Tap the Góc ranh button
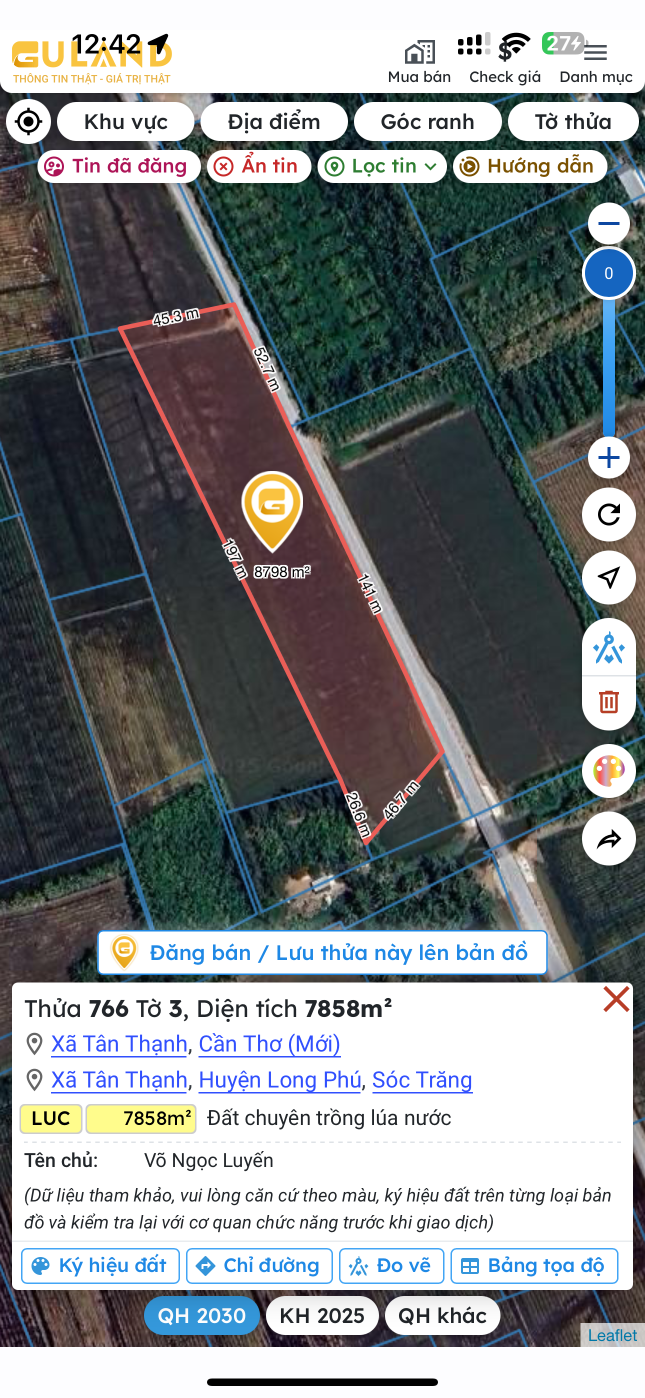This screenshot has width=645, height=1398. 427,123
